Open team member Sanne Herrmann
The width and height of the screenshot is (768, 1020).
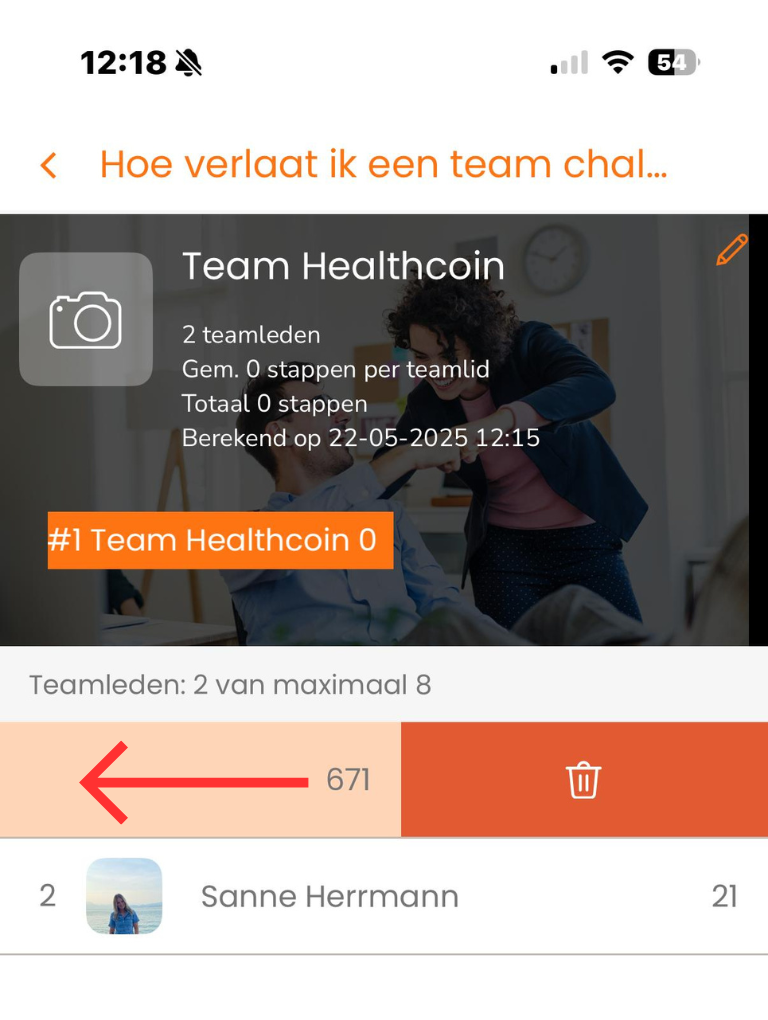330,896
